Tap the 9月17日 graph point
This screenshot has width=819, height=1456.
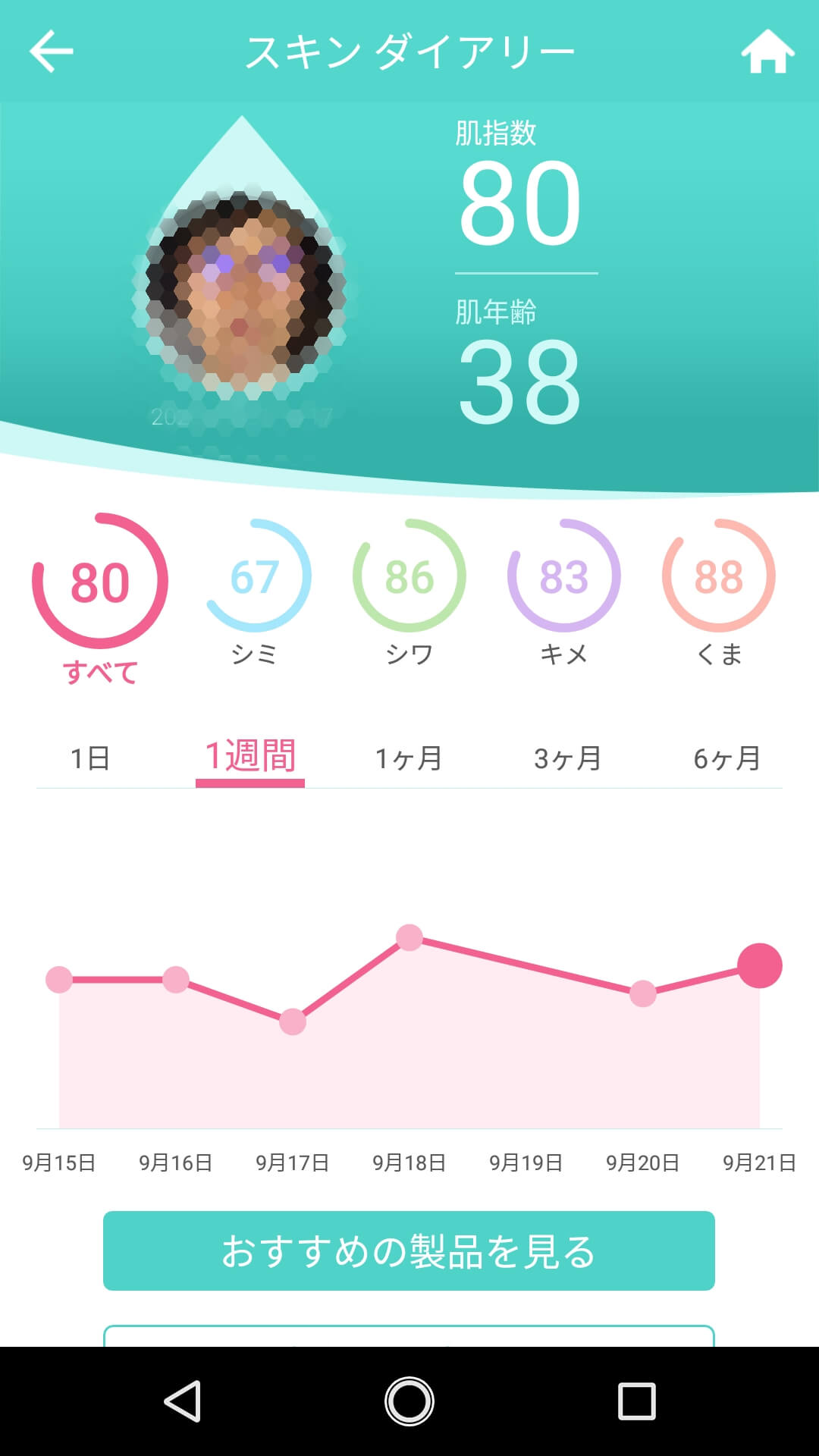tap(293, 1022)
